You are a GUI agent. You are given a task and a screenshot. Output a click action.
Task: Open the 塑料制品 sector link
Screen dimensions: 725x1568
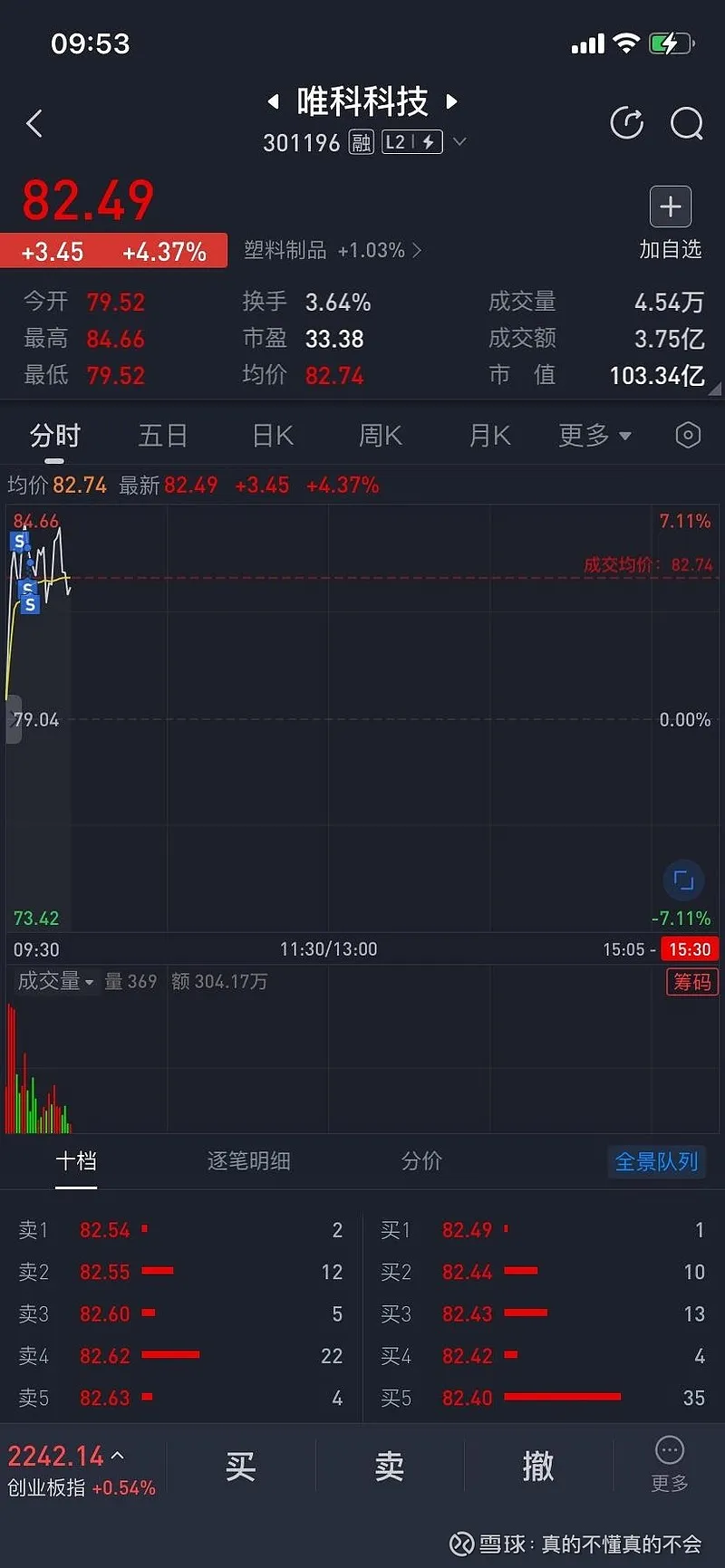pyautogui.click(x=332, y=250)
